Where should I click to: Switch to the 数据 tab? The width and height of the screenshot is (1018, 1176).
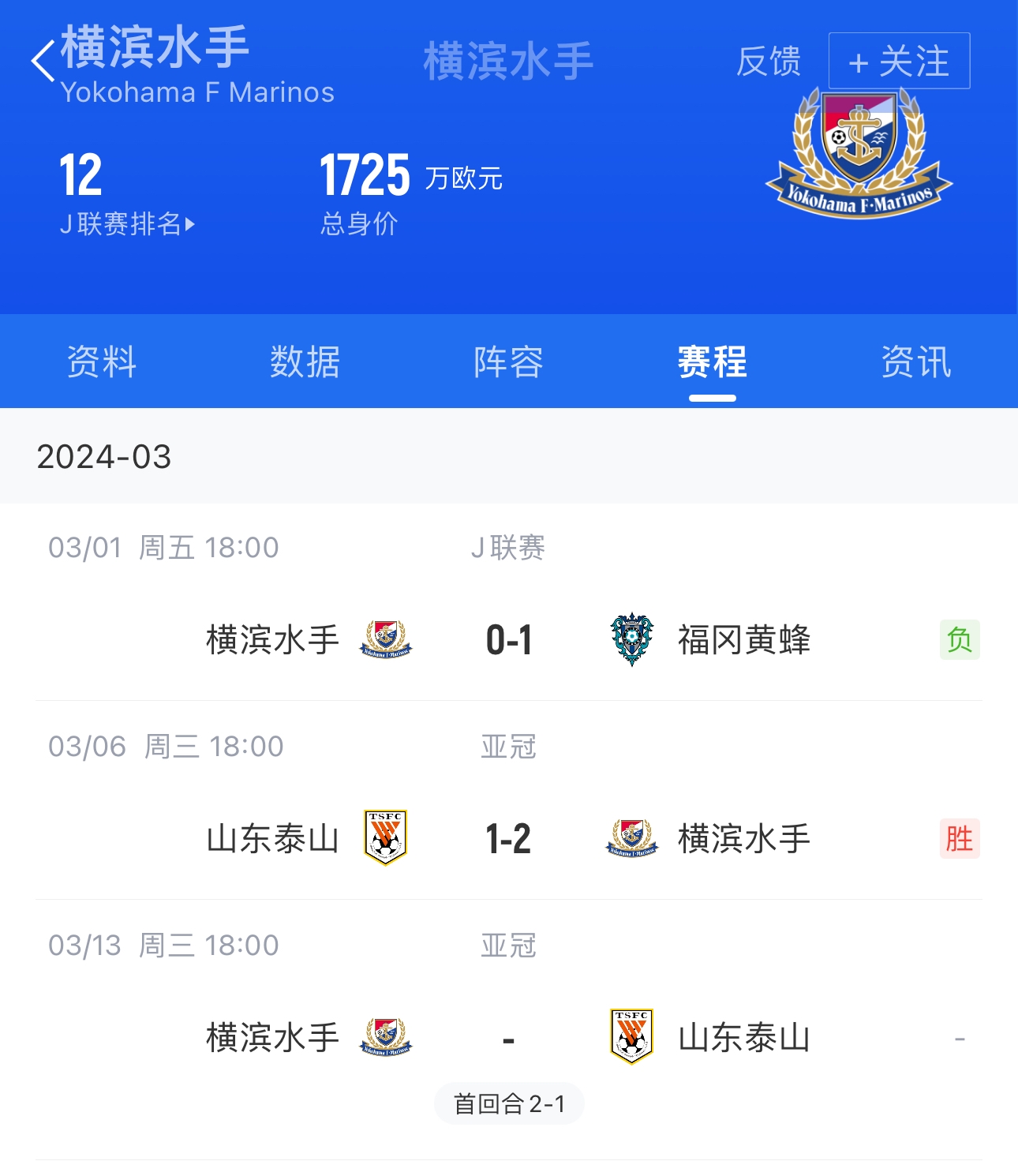pyautogui.click(x=305, y=362)
